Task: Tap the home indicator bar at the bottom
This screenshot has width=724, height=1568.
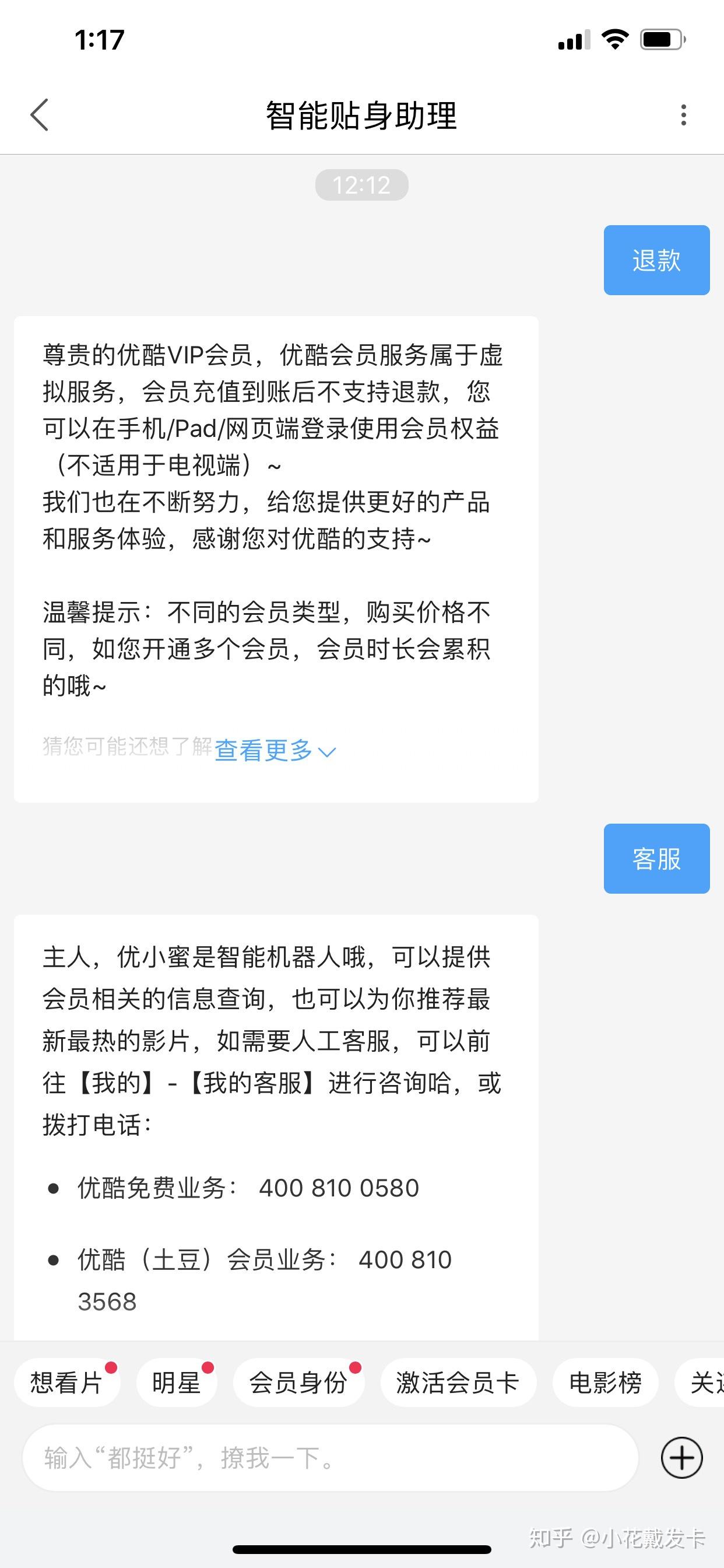Action: pos(361,1550)
